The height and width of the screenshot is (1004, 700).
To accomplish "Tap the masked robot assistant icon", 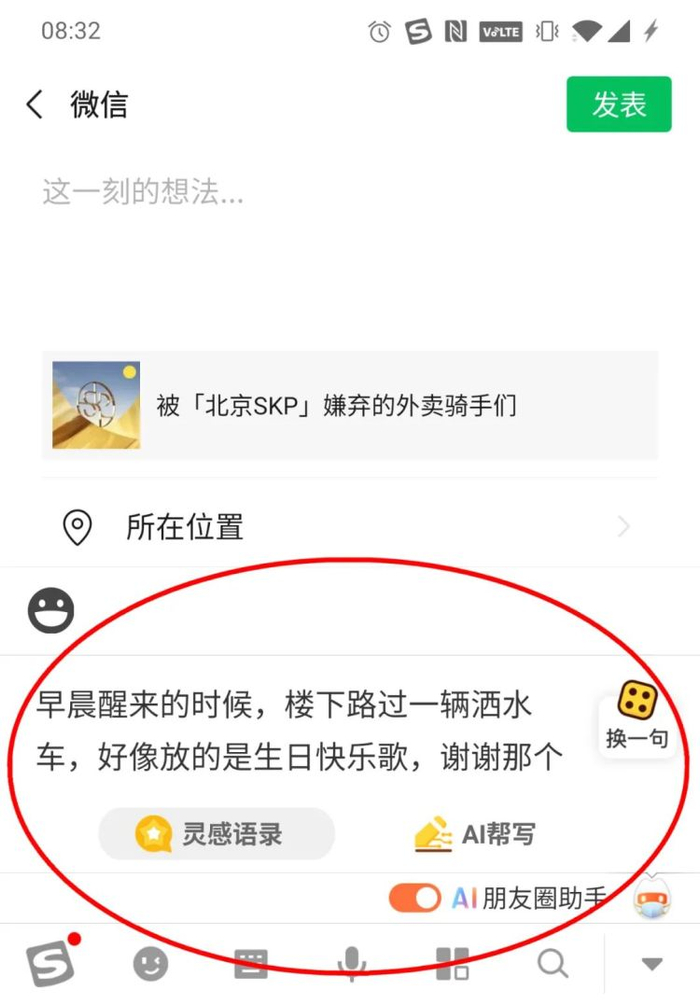I will [x=651, y=898].
